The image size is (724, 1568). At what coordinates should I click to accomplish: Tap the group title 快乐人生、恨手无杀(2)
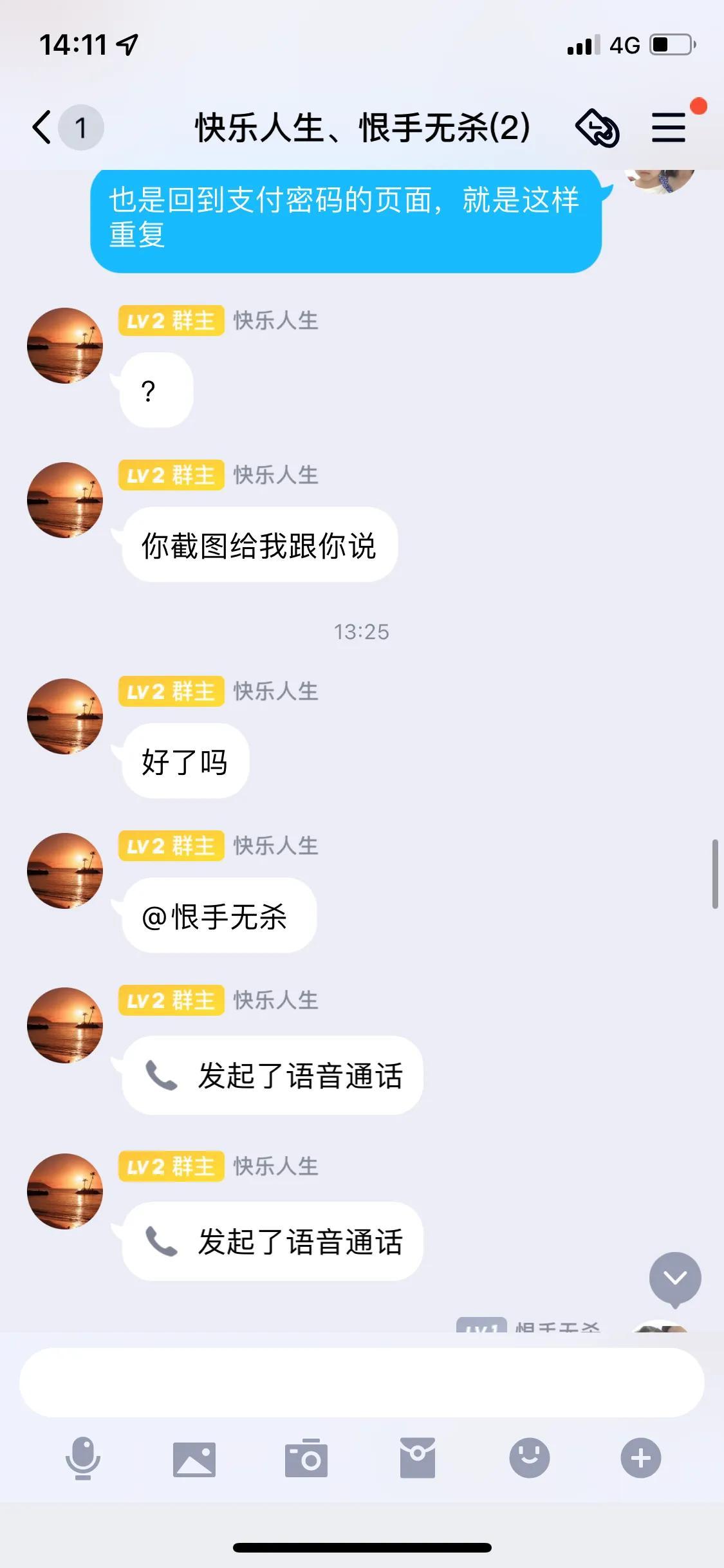pyautogui.click(x=362, y=126)
